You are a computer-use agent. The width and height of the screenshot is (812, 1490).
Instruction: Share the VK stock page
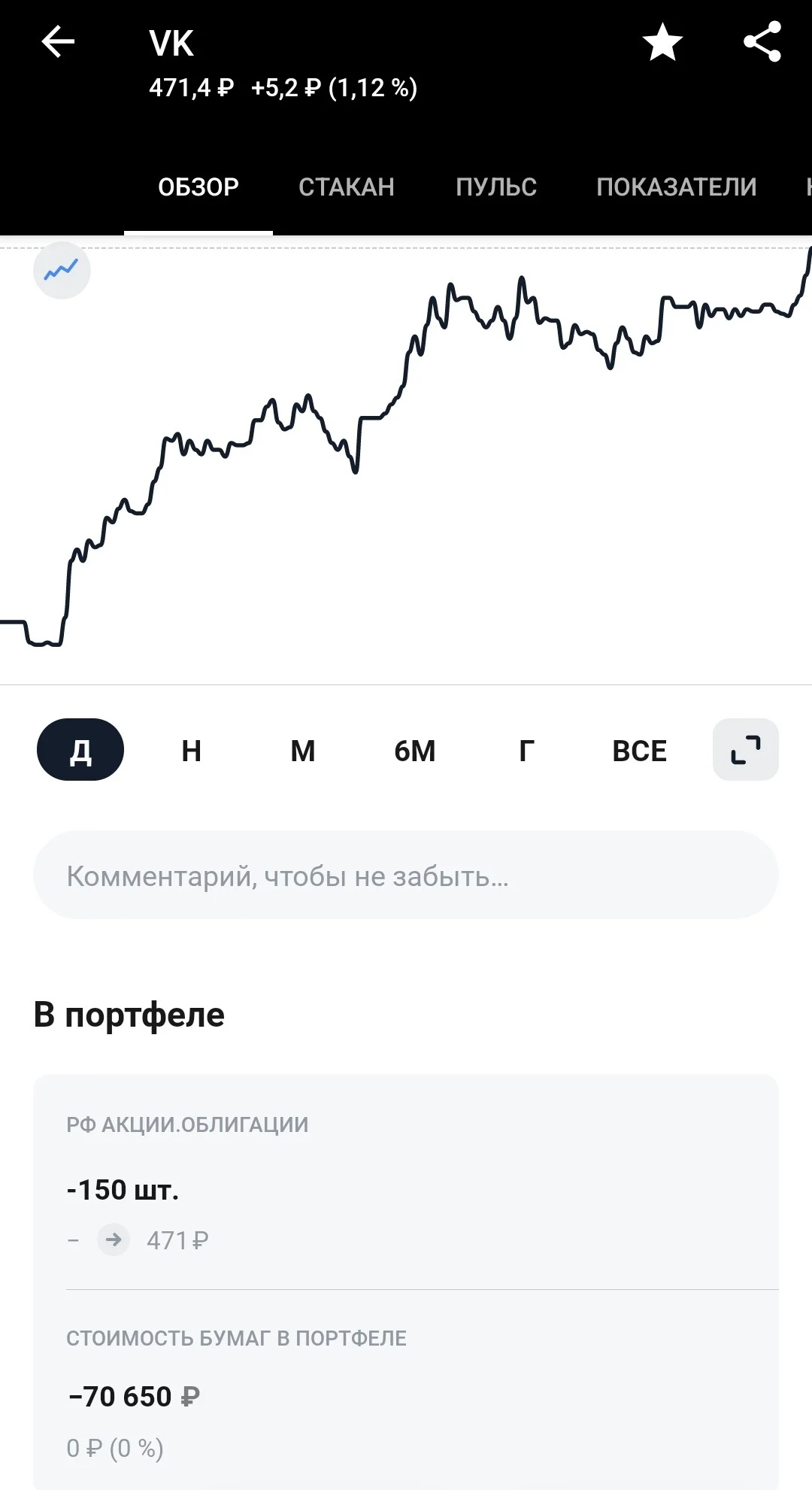pos(762,42)
